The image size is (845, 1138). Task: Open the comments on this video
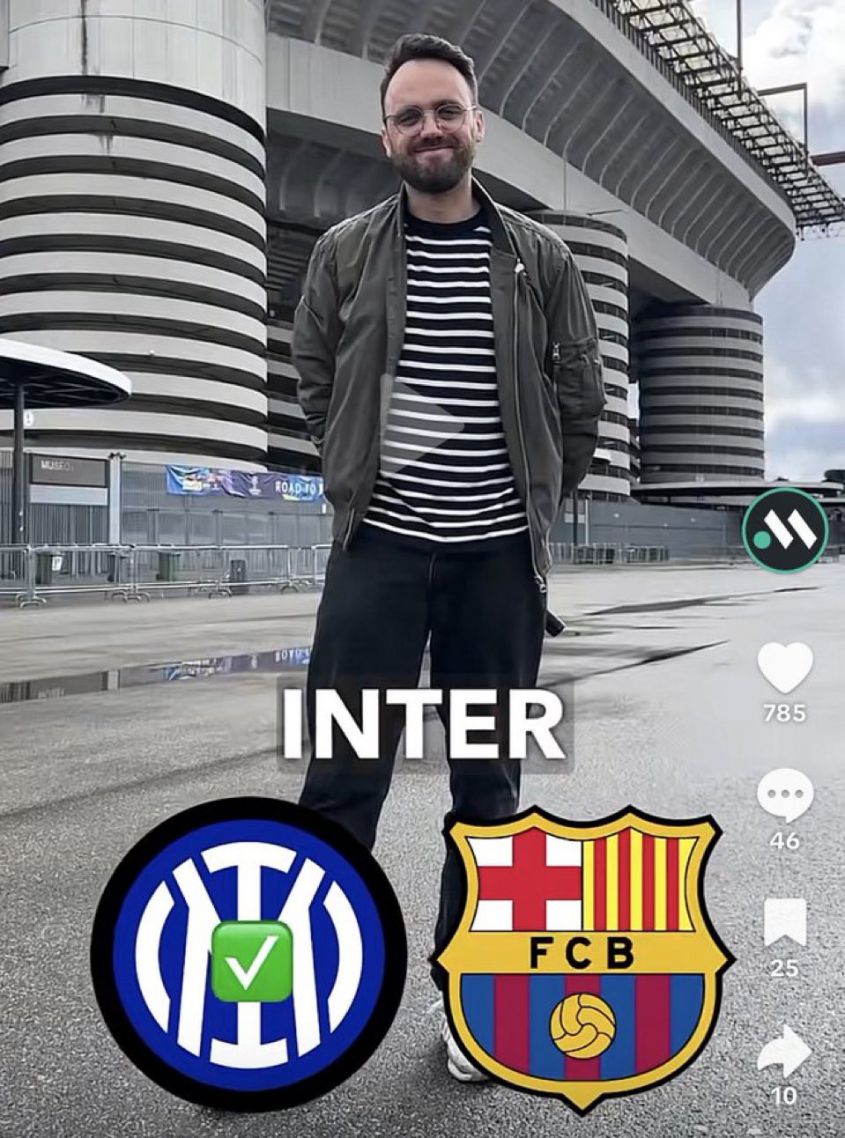785,796
